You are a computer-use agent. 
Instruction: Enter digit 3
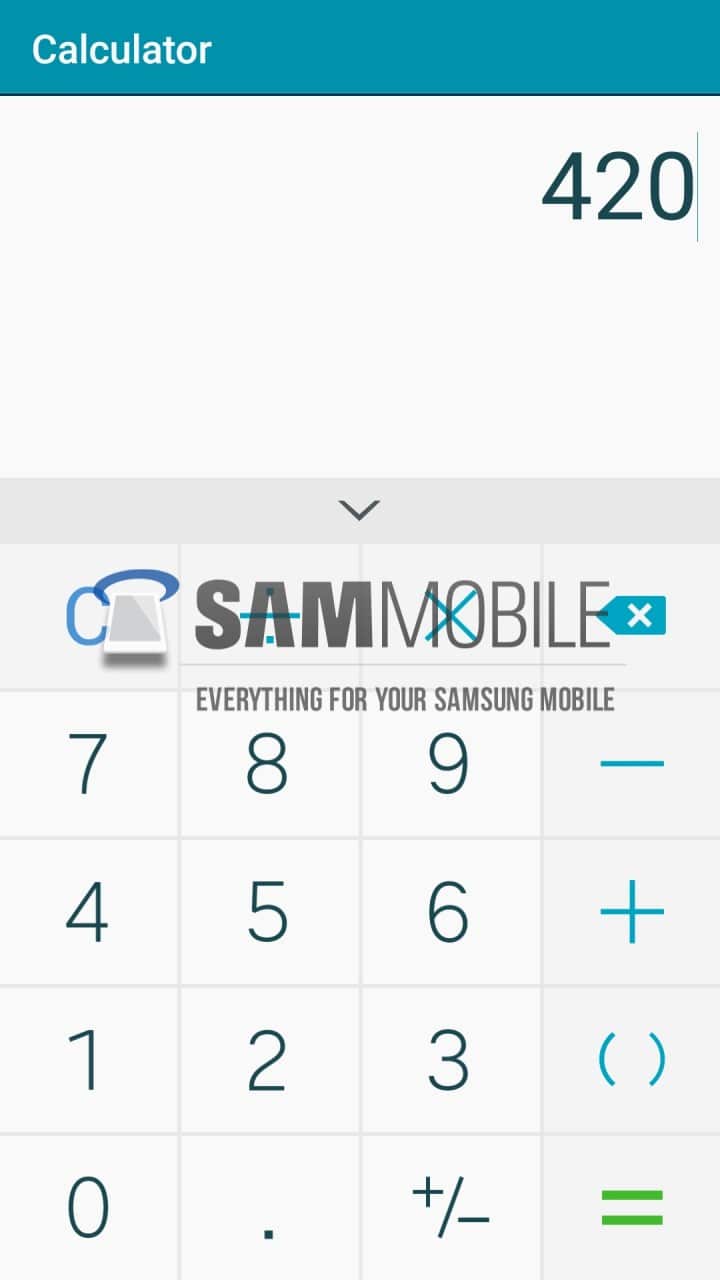[449, 1059]
